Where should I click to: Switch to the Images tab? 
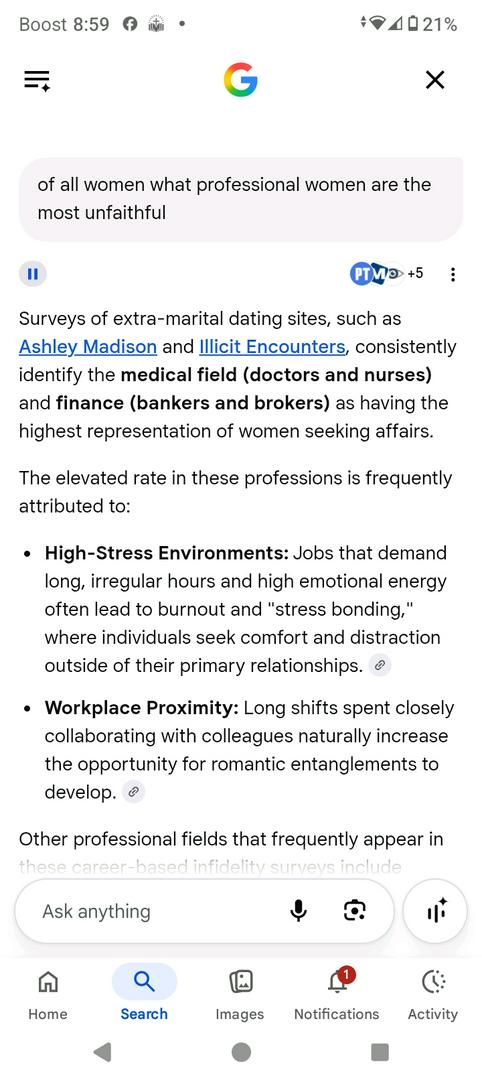tap(240, 994)
